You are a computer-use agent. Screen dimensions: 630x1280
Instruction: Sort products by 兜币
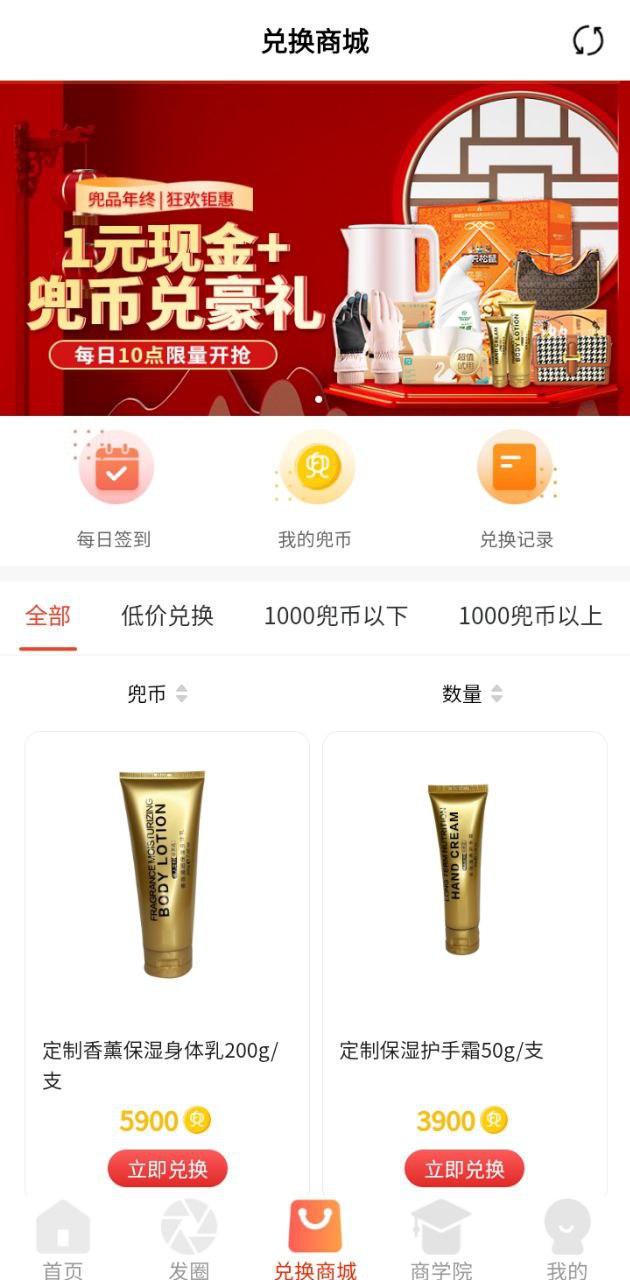(158, 694)
